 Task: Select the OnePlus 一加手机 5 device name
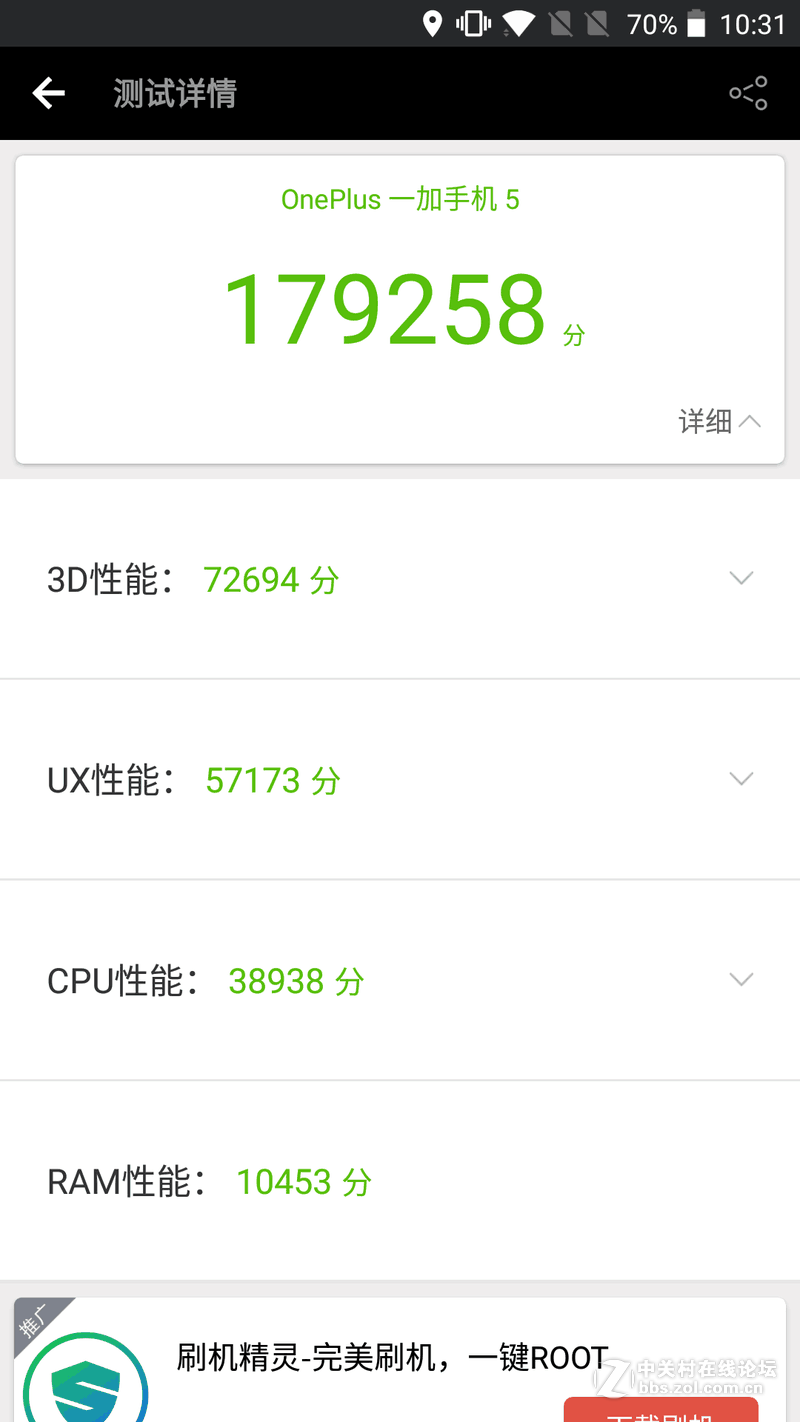(401, 199)
